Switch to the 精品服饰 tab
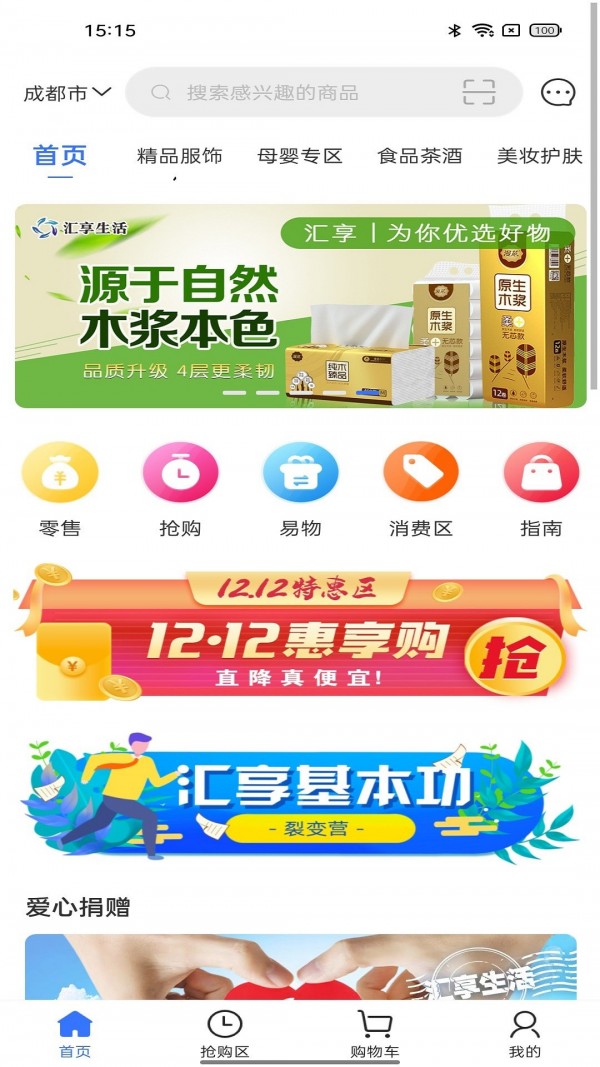600x1067 pixels. click(179, 156)
